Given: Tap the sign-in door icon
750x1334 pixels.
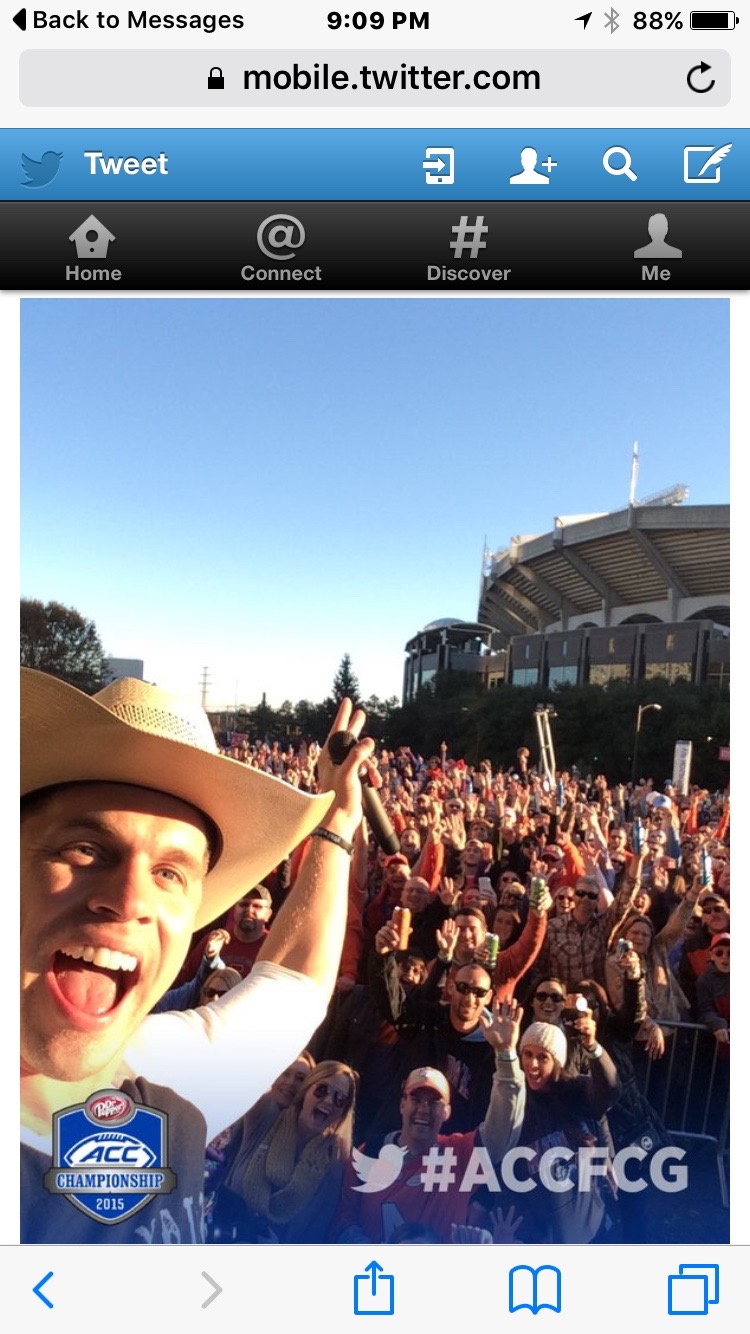Looking at the screenshot, I should coord(438,165).
